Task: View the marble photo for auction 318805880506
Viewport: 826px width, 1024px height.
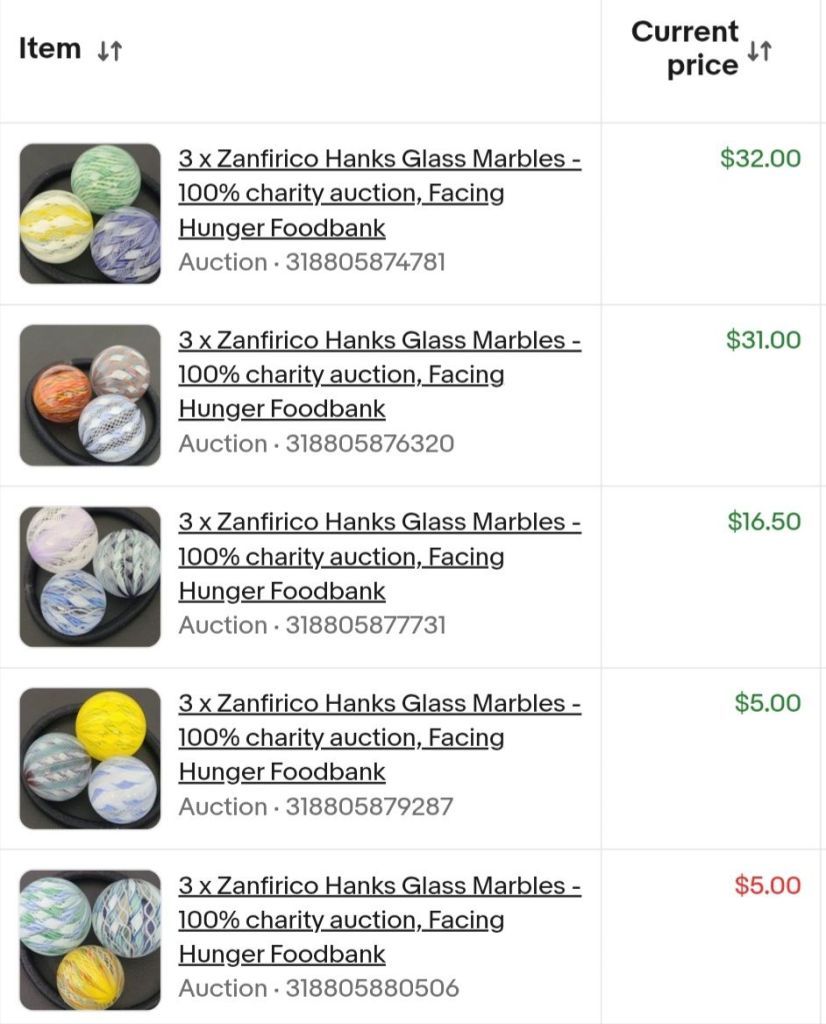Action: coord(90,940)
